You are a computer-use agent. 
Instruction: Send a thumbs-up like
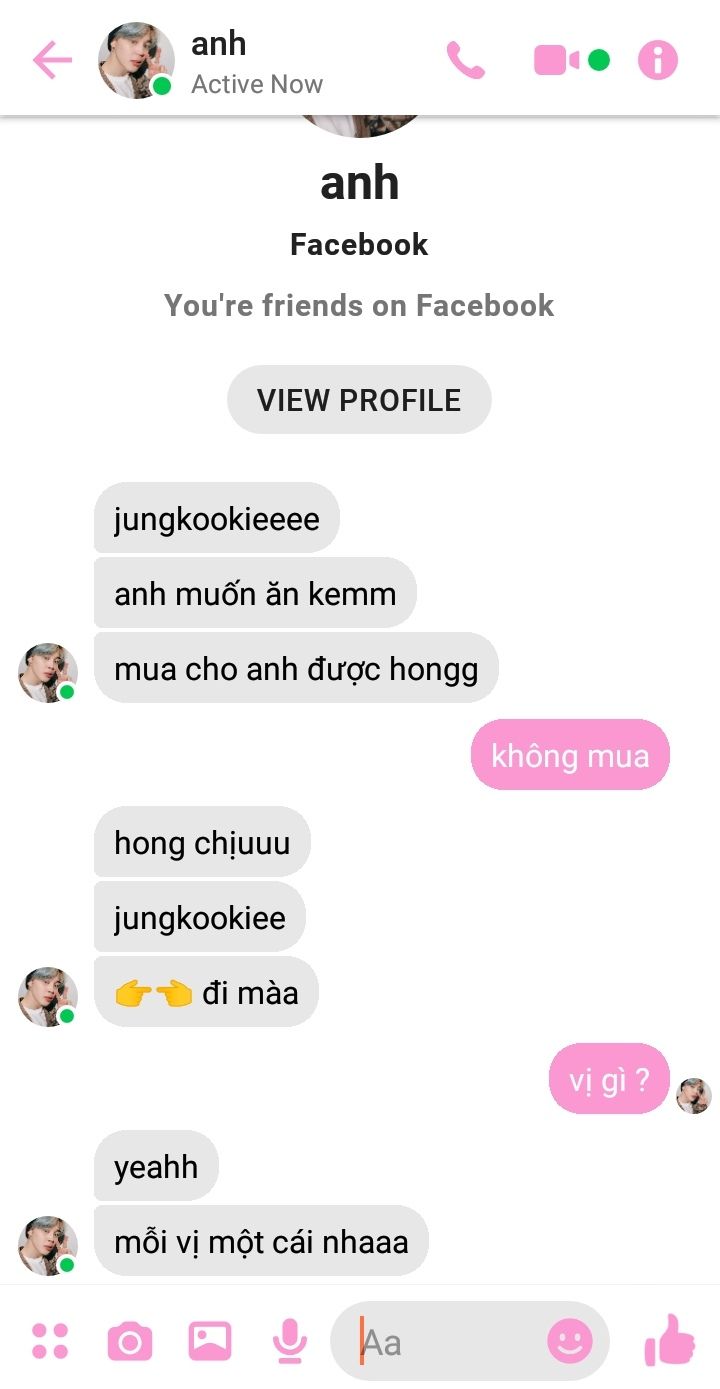(x=670, y=1340)
